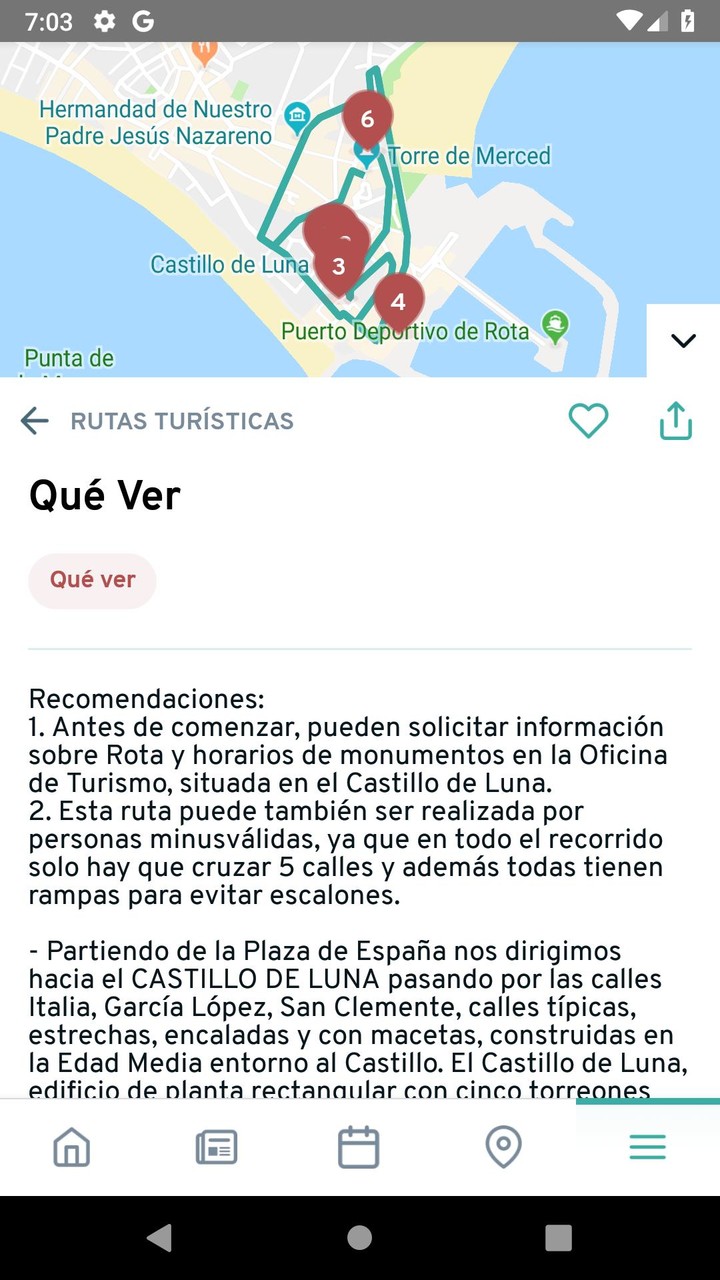Open the home screen icon

coord(71,1146)
